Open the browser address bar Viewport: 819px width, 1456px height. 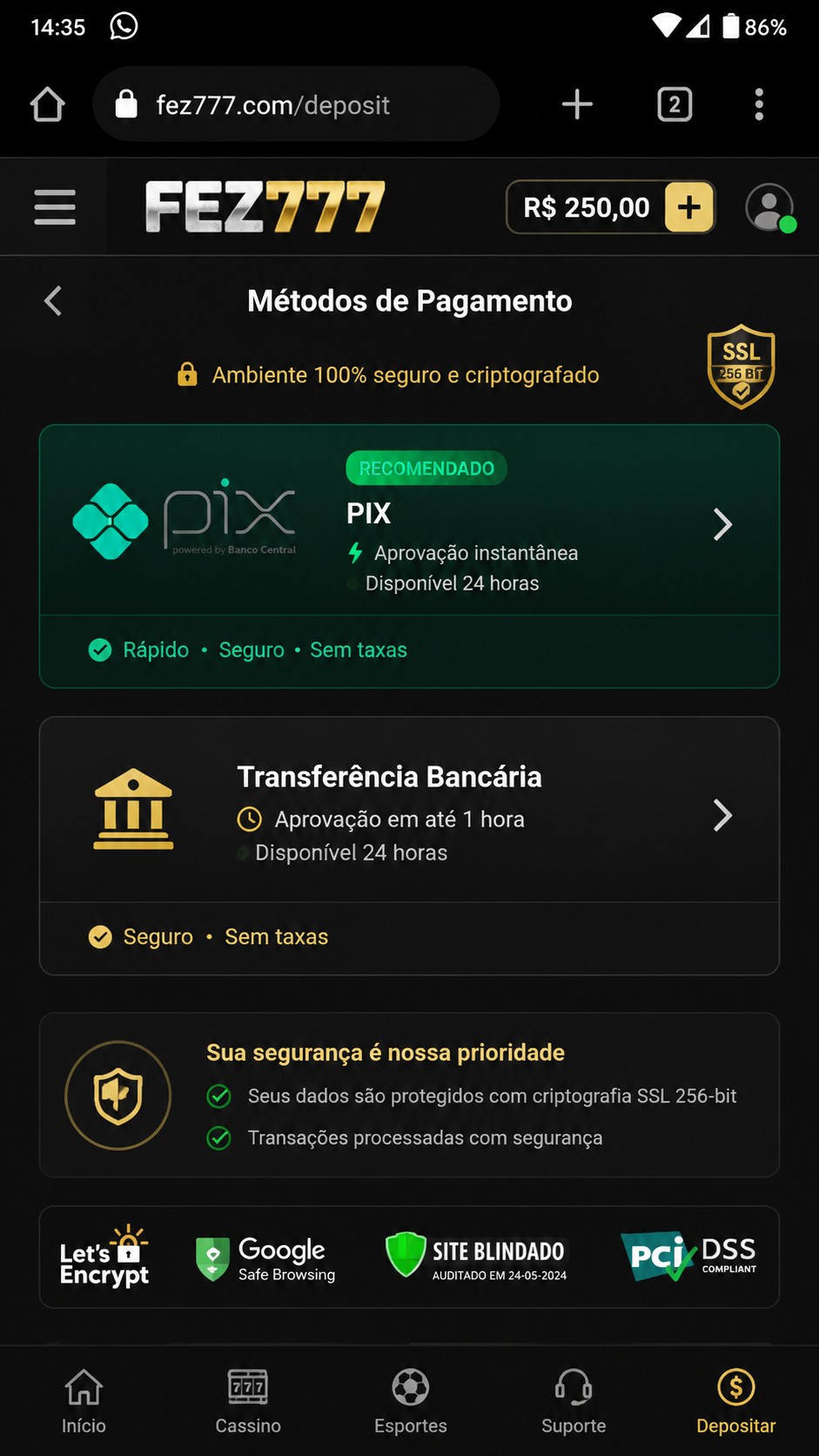pyautogui.click(x=296, y=104)
